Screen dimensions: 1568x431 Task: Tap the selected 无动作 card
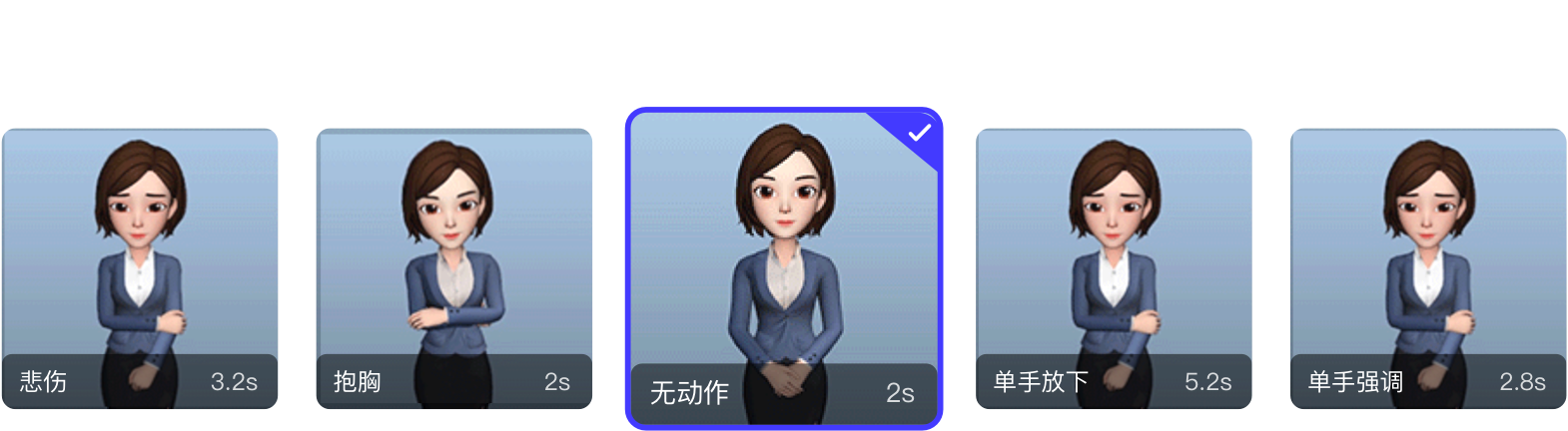pyautogui.click(x=784, y=267)
